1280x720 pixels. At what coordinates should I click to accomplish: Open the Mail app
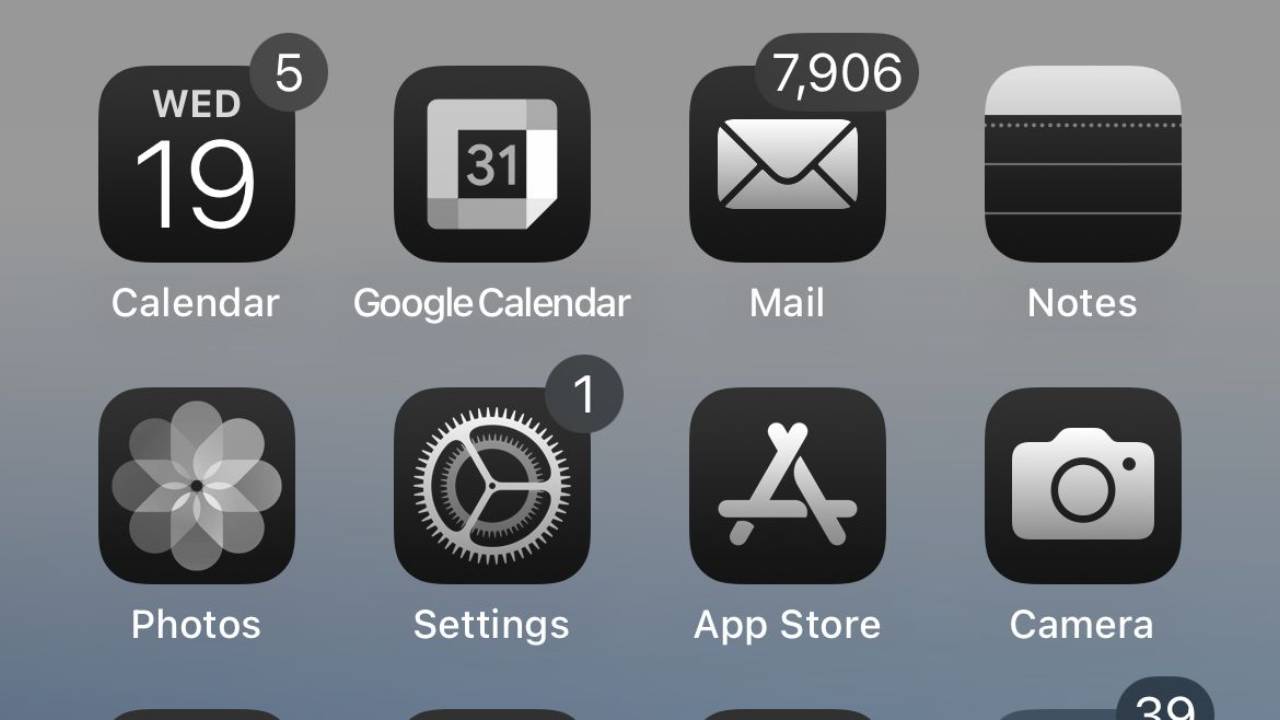(x=787, y=165)
